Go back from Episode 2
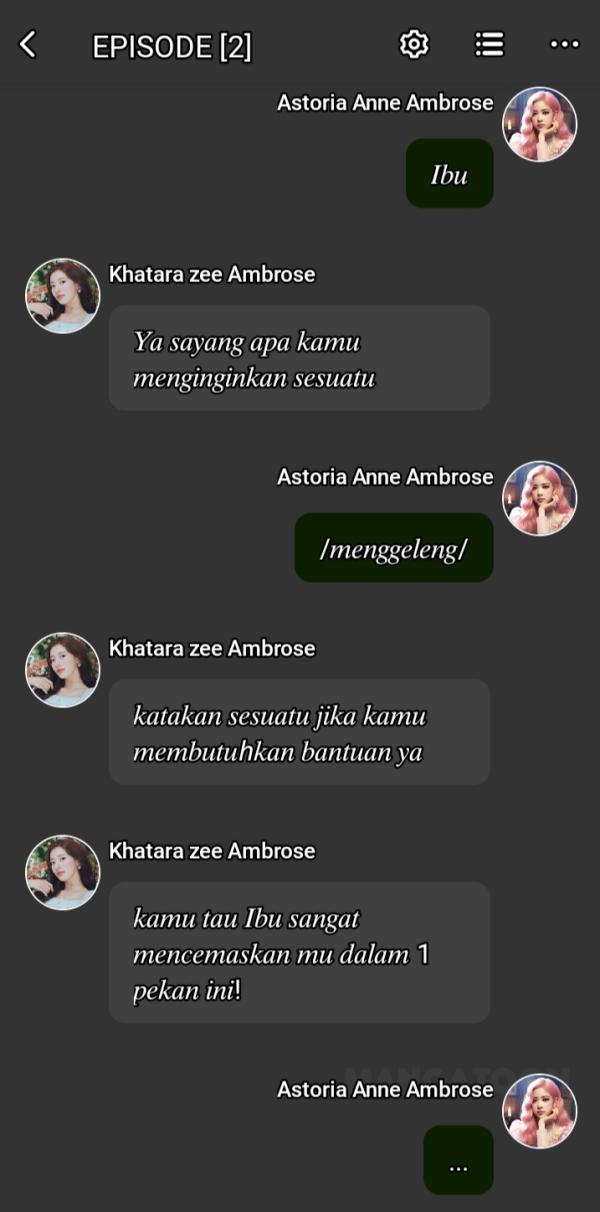 click(28, 45)
